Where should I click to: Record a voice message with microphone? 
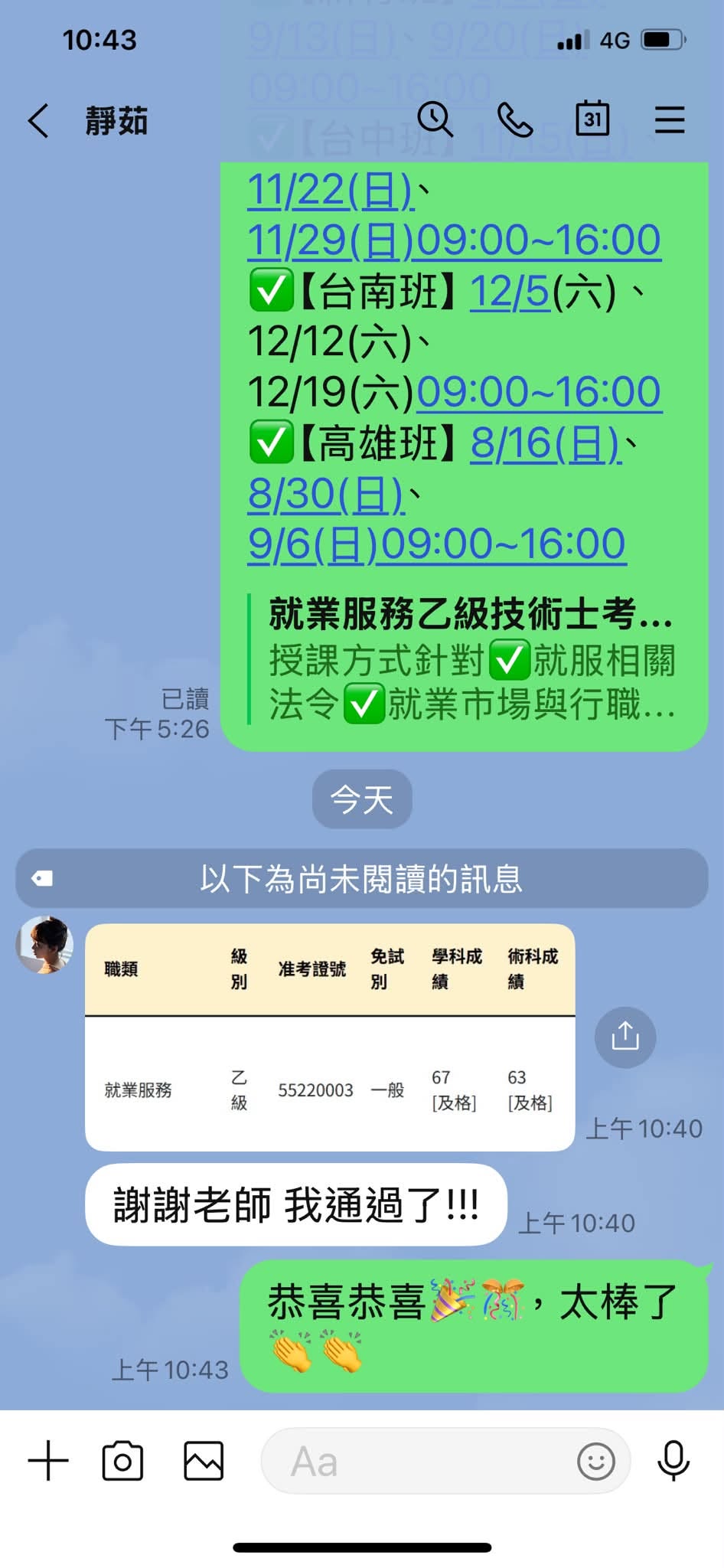[x=673, y=1461]
